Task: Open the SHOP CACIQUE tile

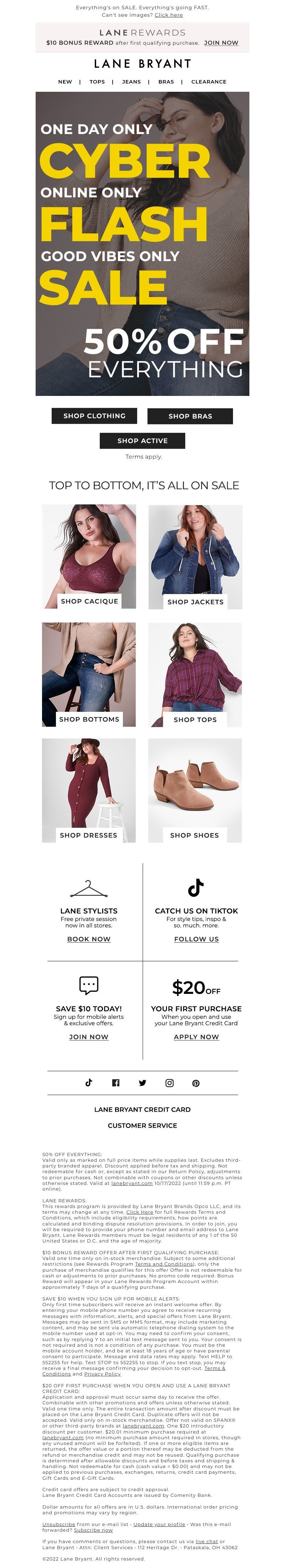Action: click(89, 556)
